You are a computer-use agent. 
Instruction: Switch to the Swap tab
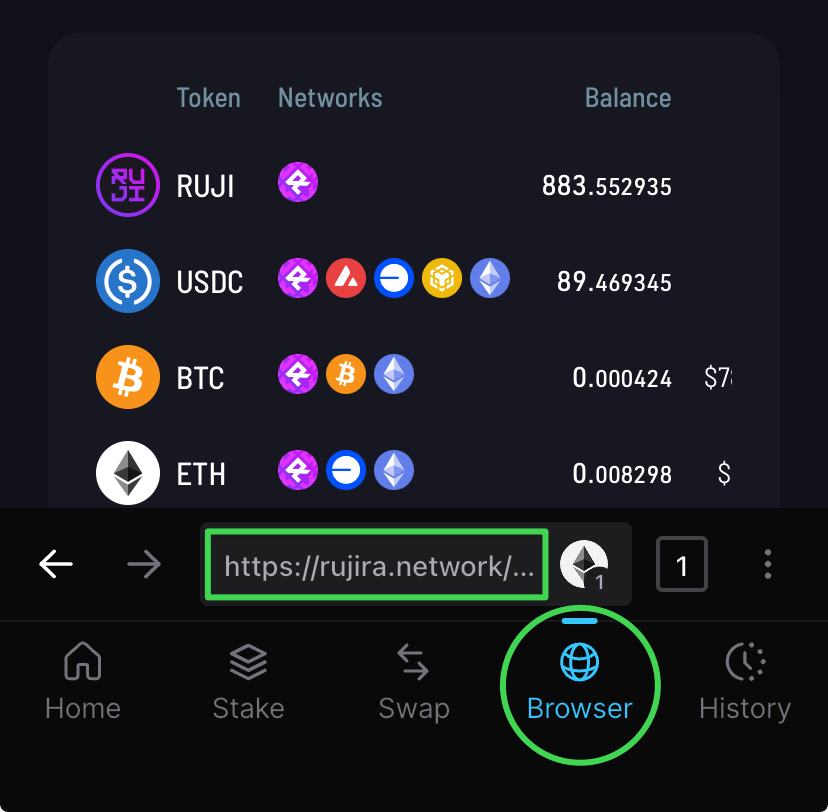click(x=414, y=682)
